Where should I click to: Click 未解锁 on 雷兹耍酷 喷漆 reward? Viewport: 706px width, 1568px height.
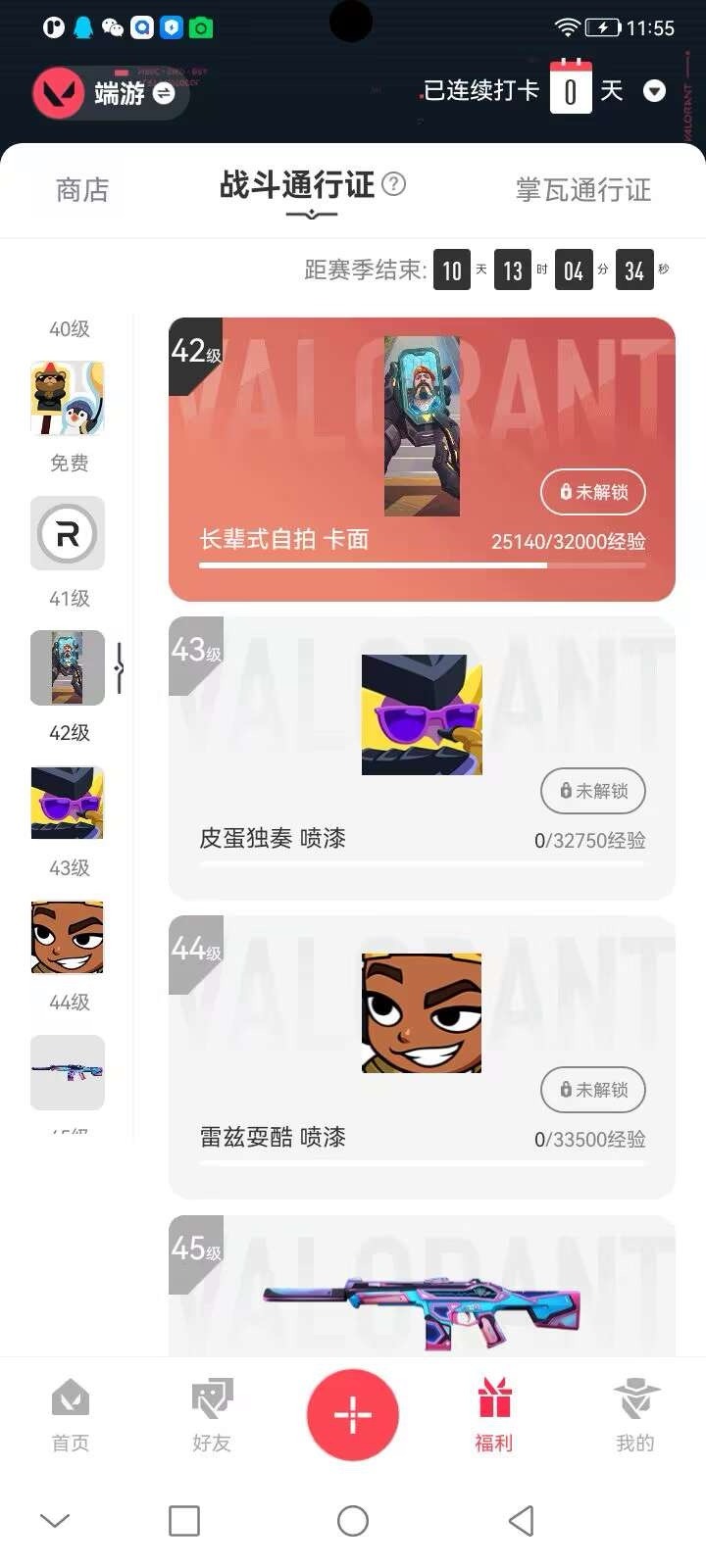coord(592,1090)
